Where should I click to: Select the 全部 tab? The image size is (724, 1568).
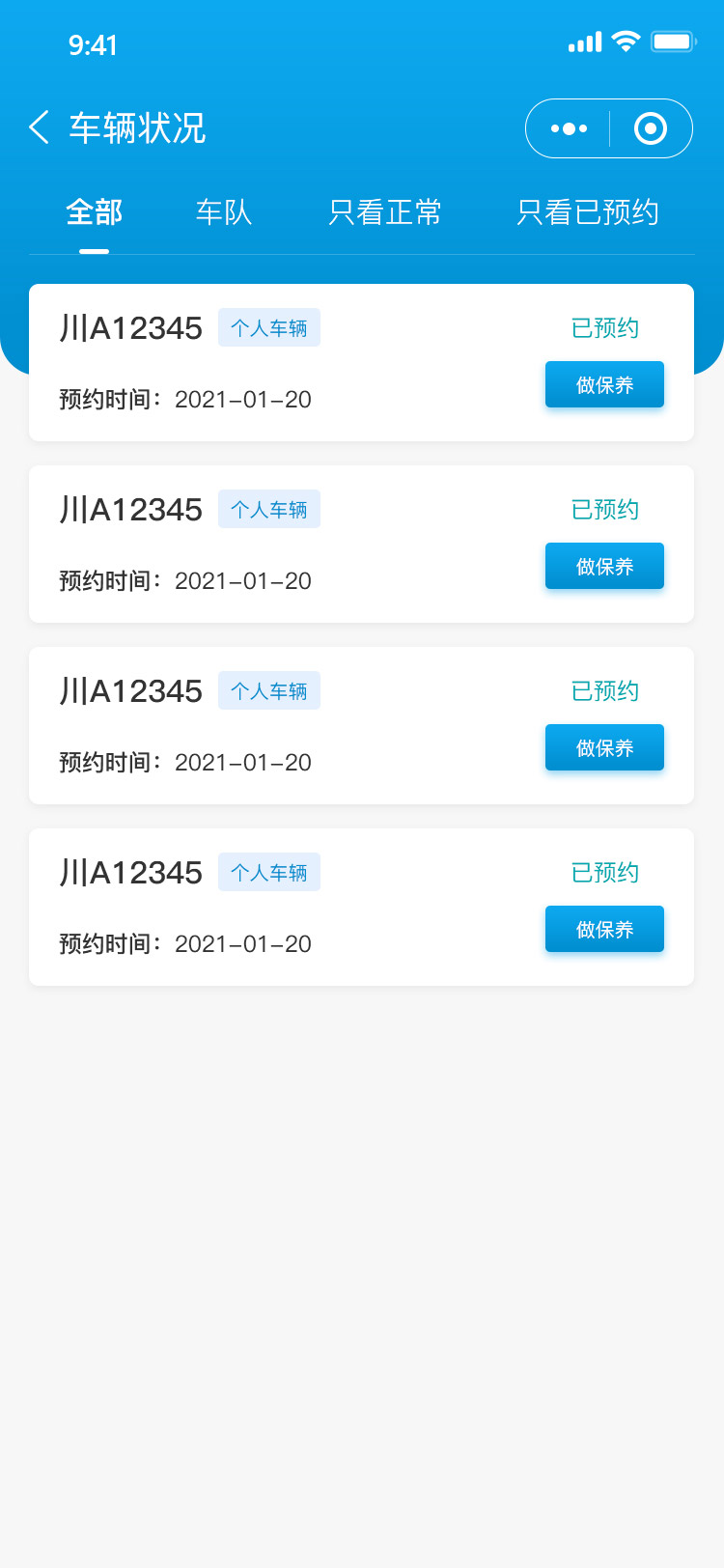point(94,212)
